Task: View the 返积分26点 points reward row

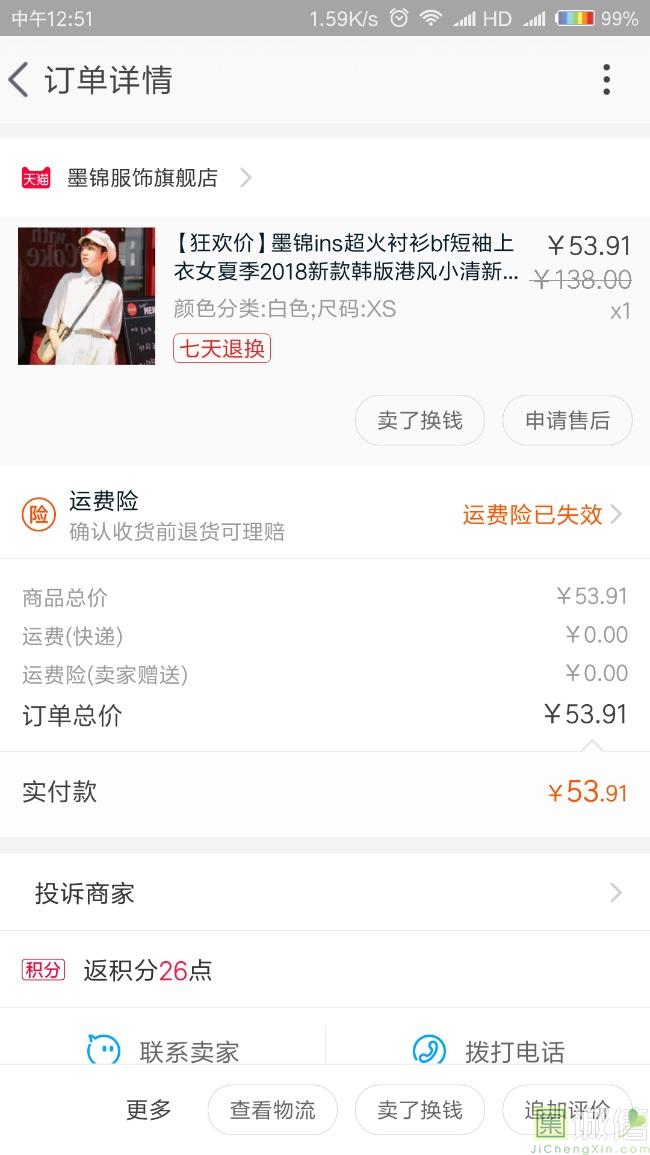Action: coord(148,970)
